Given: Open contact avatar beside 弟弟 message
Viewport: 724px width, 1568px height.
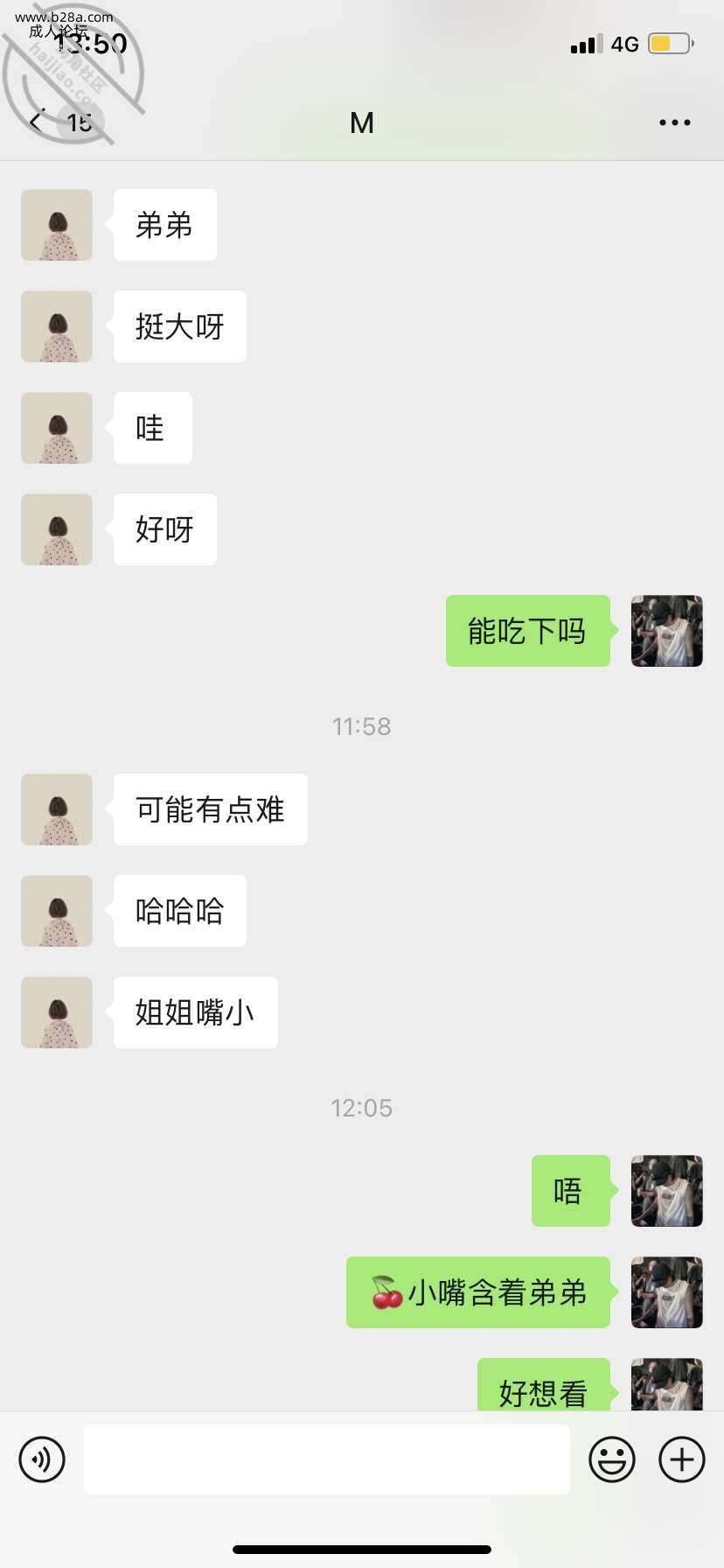Looking at the screenshot, I should pos(57,225).
